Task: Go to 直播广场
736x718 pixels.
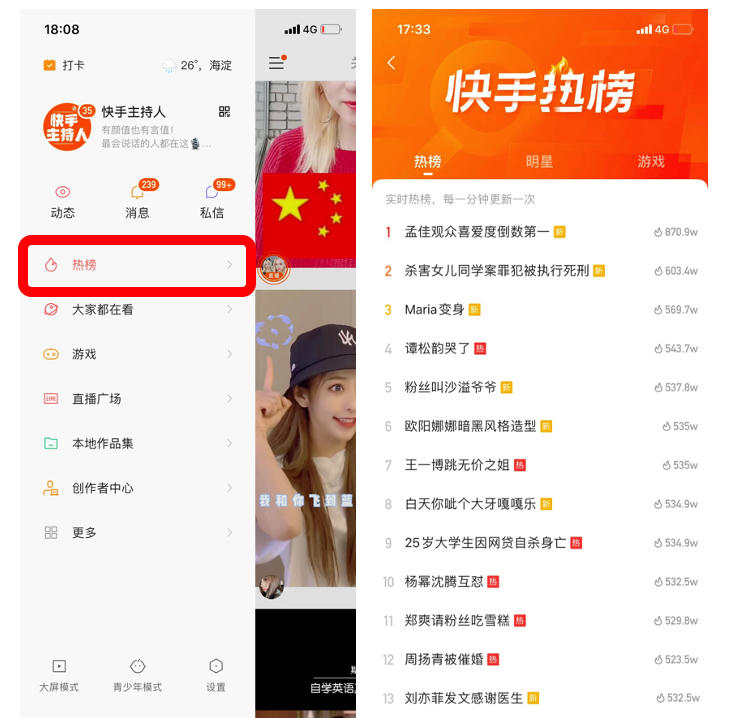Action: (137, 399)
